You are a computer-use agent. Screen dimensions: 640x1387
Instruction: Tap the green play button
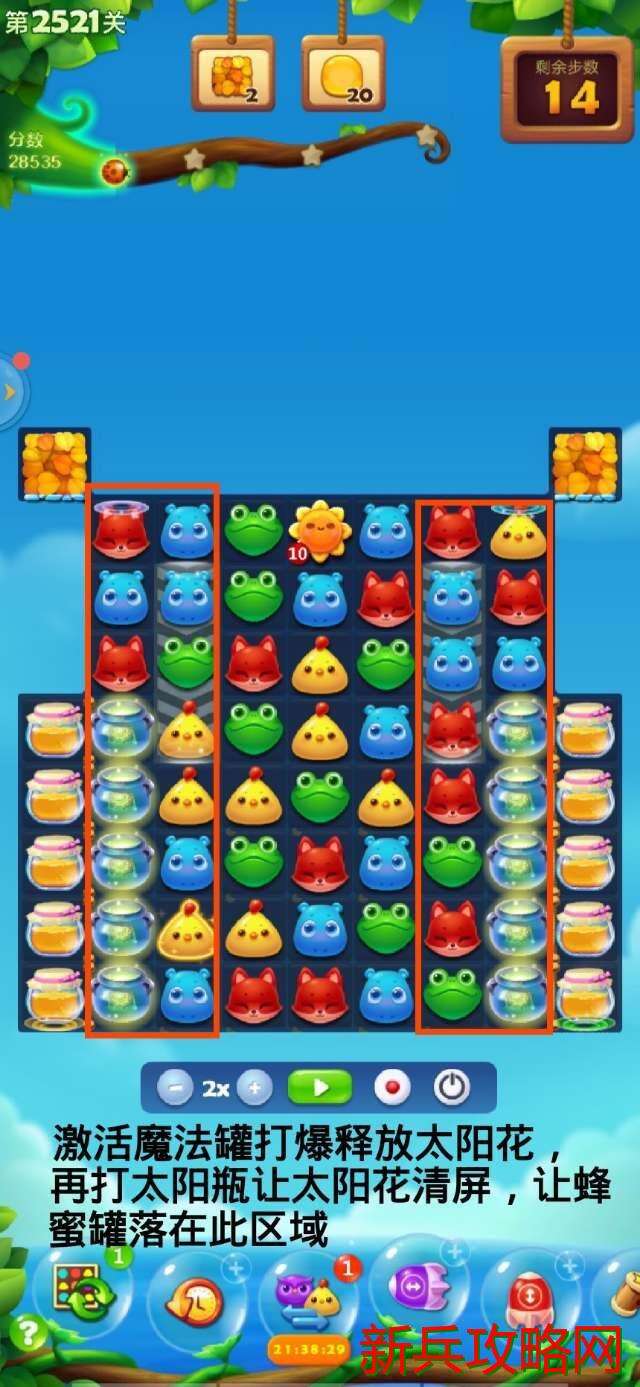coord(319,1088)
